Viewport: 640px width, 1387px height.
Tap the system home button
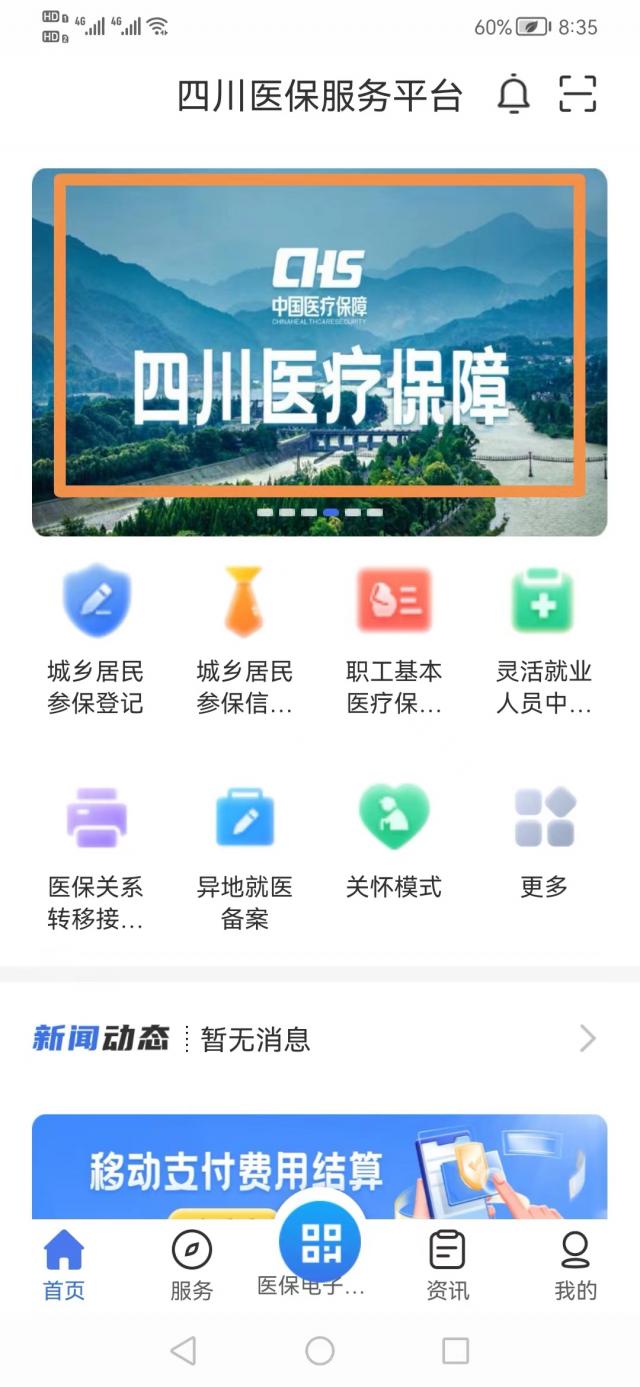(x=320, y=1351)
